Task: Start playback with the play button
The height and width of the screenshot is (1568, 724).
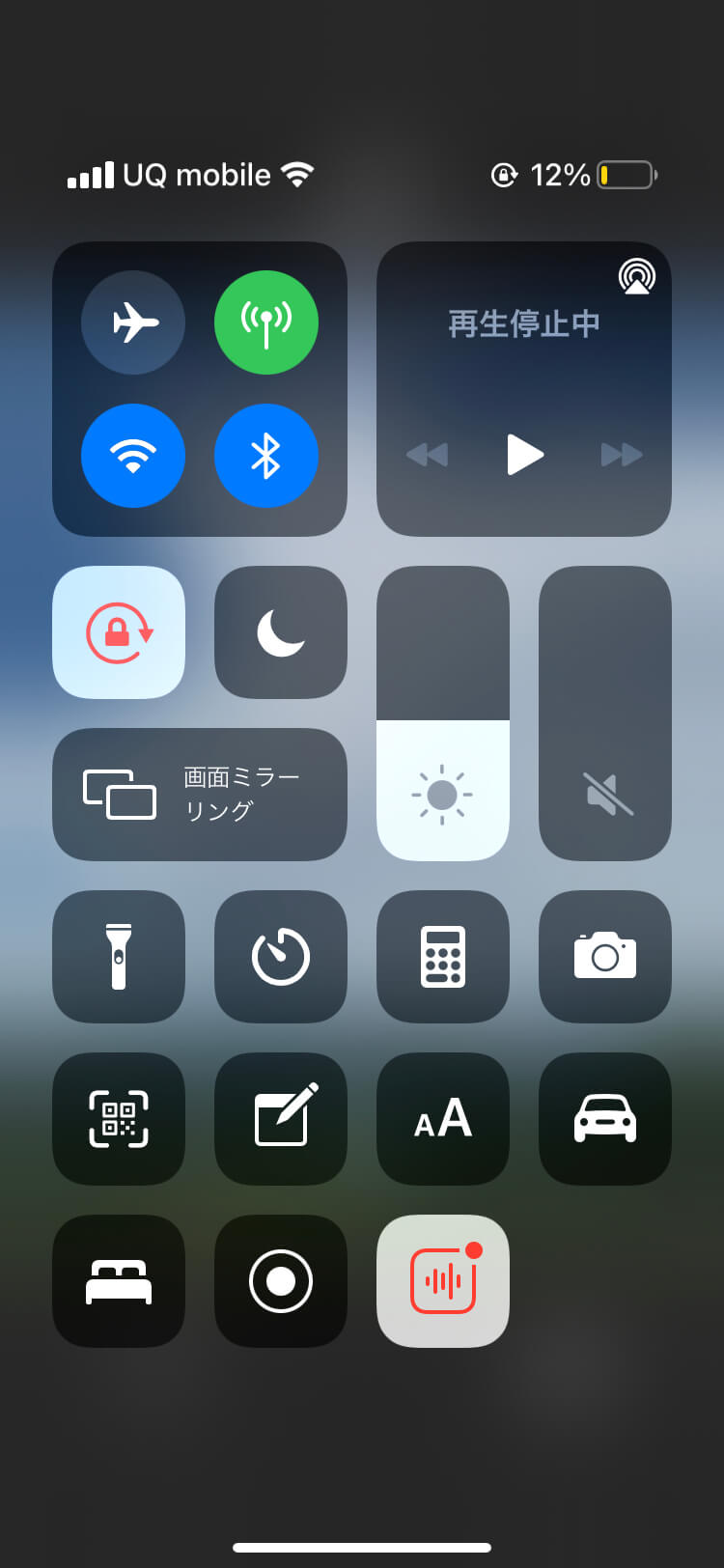Action: click(x=524, y=454)
